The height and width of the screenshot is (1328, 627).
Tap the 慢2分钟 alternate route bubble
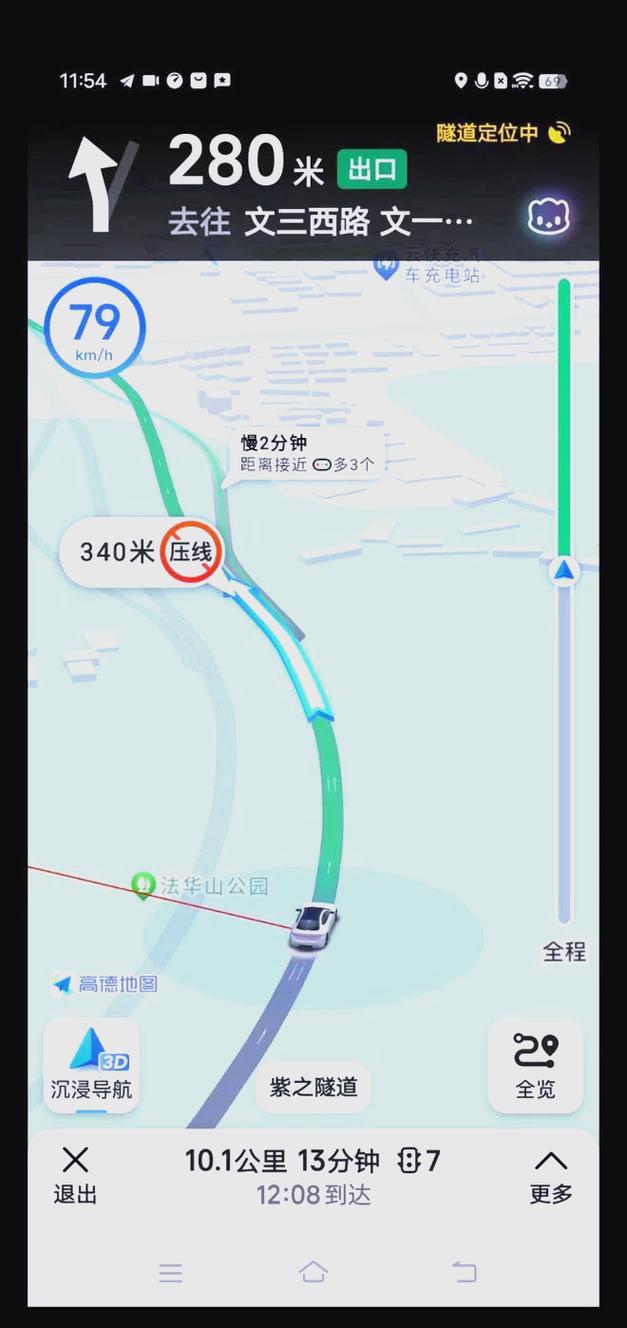(307, 453)
